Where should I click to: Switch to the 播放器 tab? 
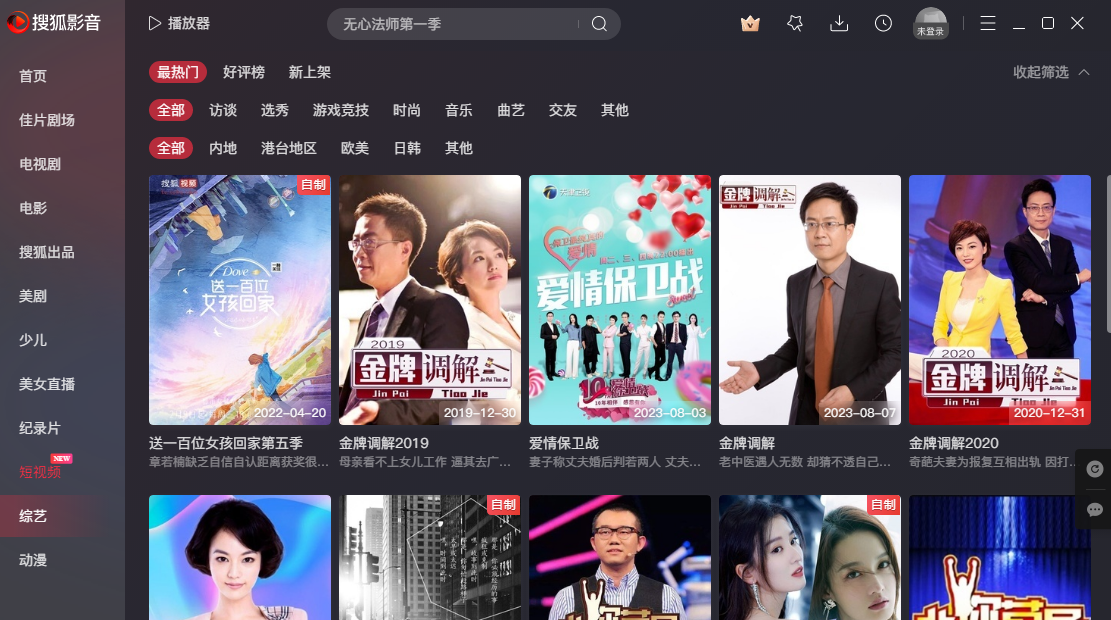coord(179,23)
